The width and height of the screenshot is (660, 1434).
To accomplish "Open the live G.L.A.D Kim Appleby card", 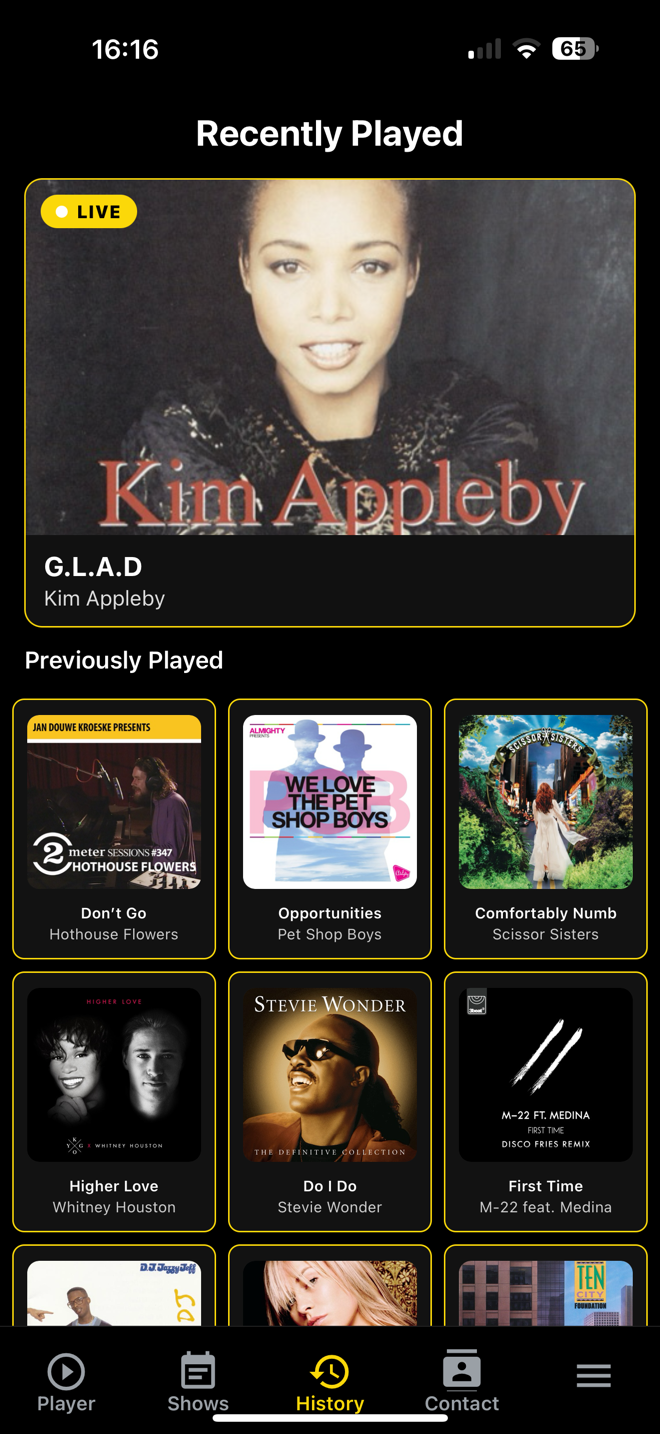I will click(x=330, y=402).
